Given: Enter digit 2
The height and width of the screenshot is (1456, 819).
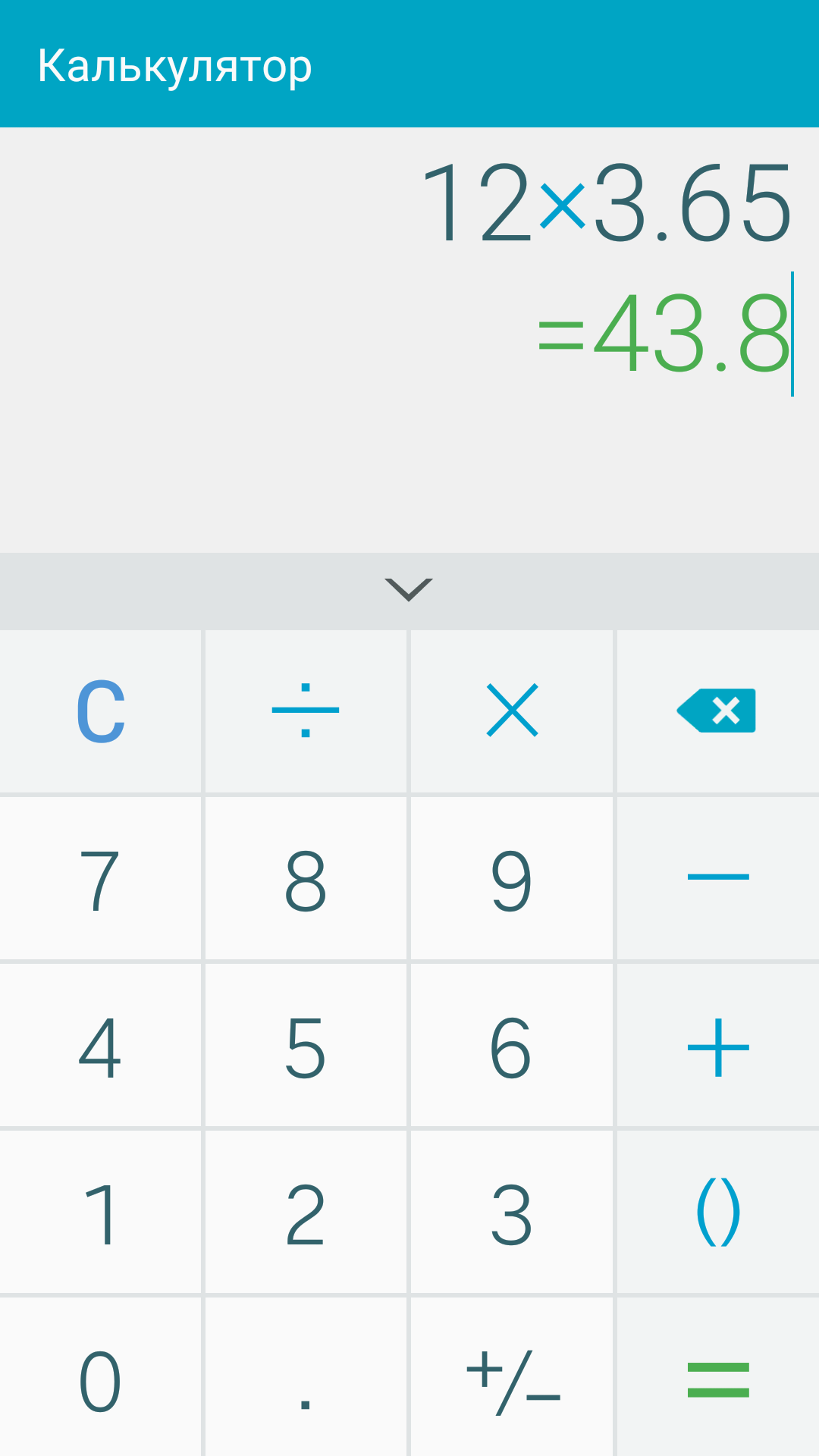Looking at the screenshot, I should click(x=306, y=1213).
